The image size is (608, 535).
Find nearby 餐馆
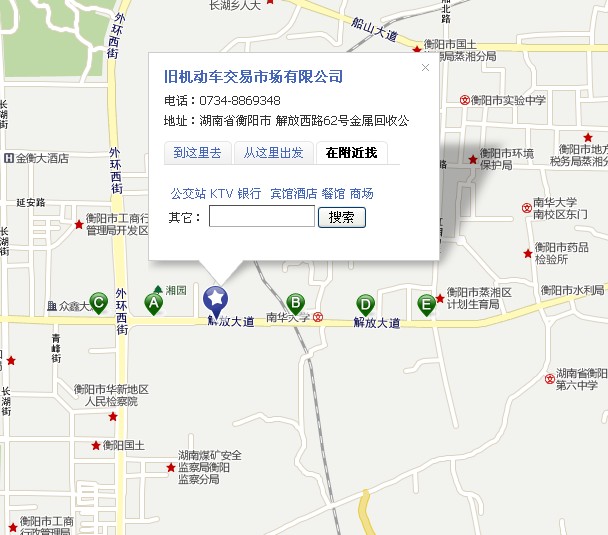pos(333,193)
